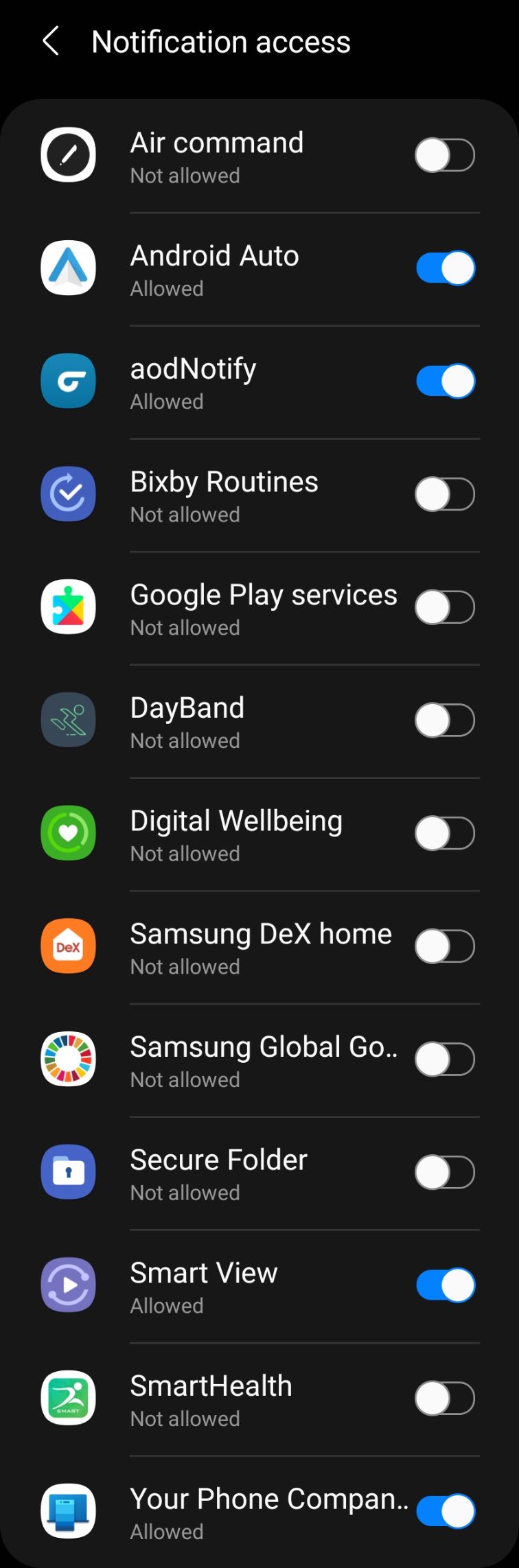Turn off Smart View notification access

coord(445,1285)
